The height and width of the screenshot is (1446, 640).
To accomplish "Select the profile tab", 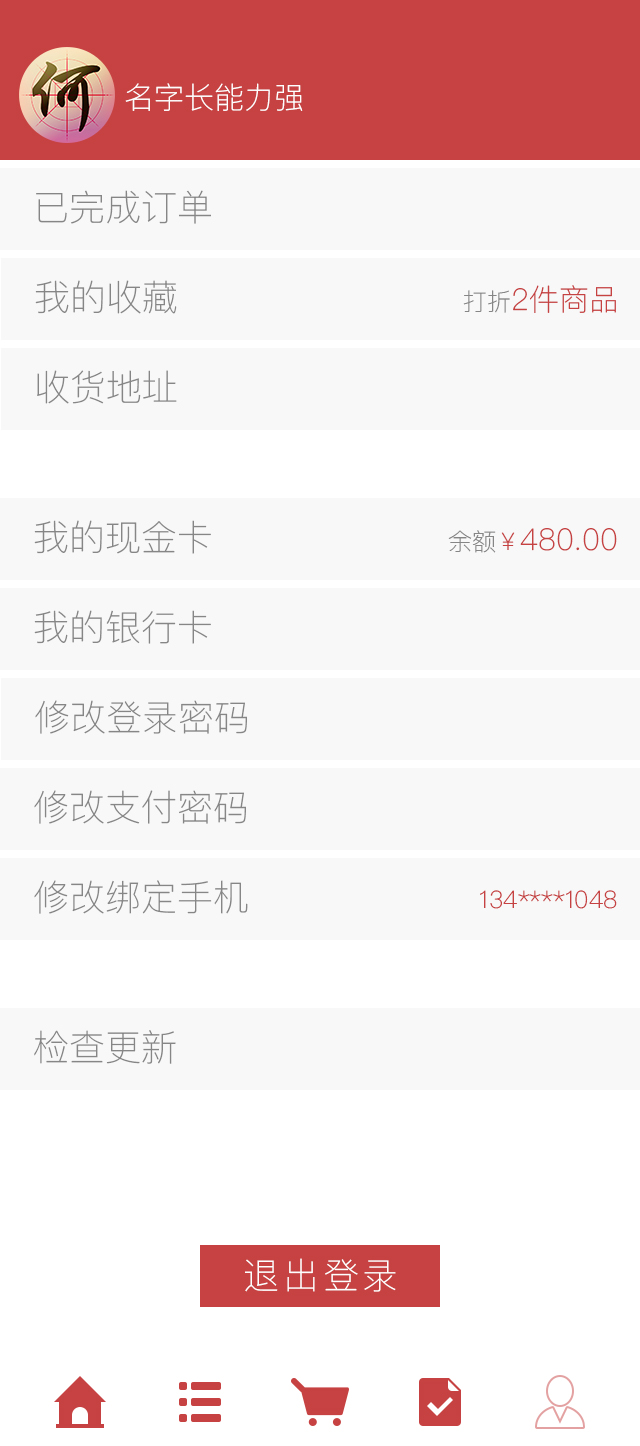I will (560, 1402).
